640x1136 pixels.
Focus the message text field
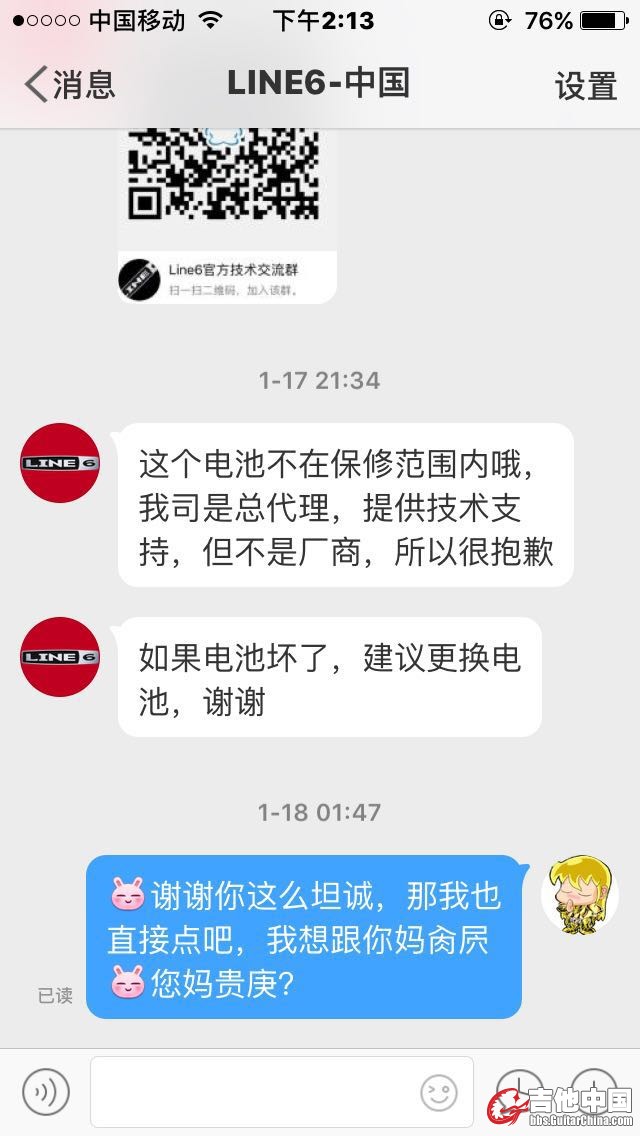tap(255, 1092)
